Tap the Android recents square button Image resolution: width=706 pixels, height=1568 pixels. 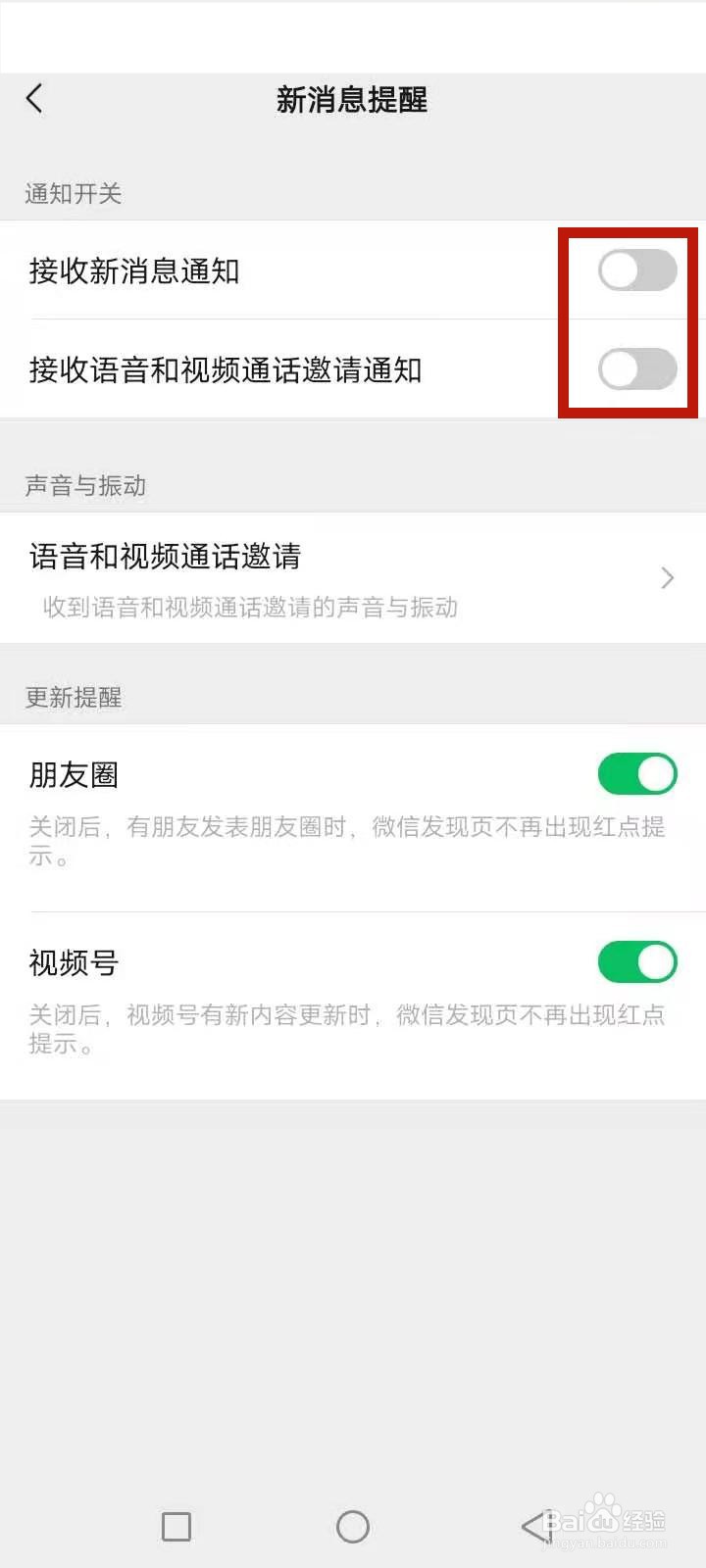pyautogui.click(x=176, y=1526)
